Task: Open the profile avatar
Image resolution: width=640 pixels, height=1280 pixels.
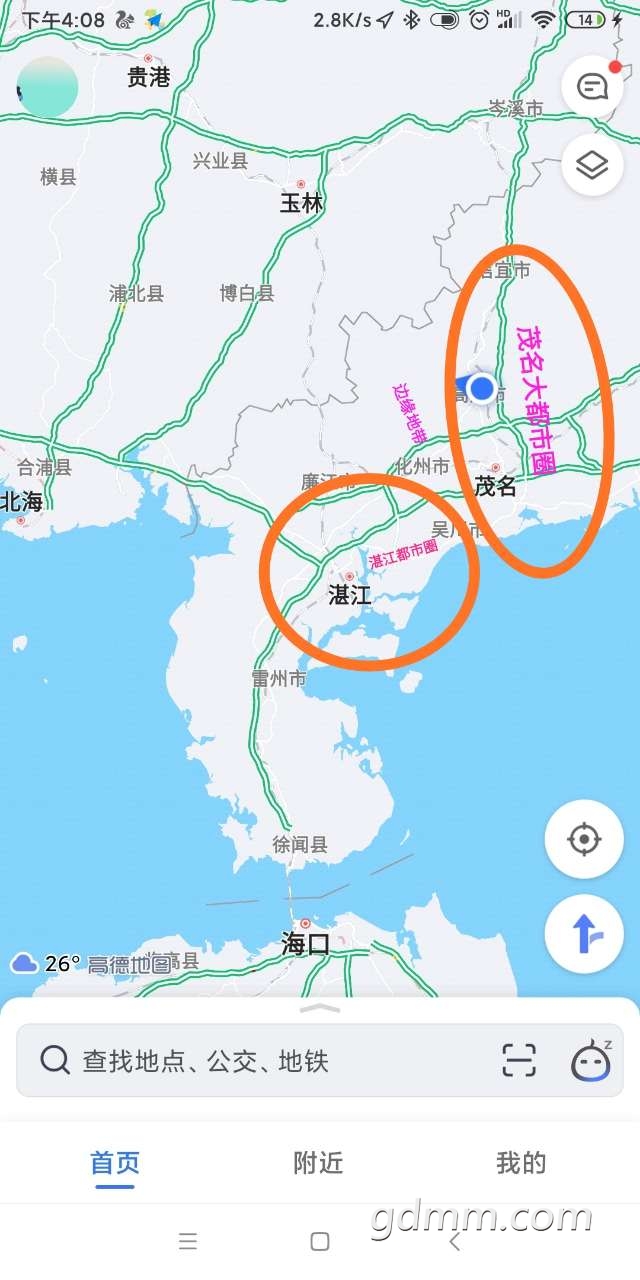Action: [48, 87]
